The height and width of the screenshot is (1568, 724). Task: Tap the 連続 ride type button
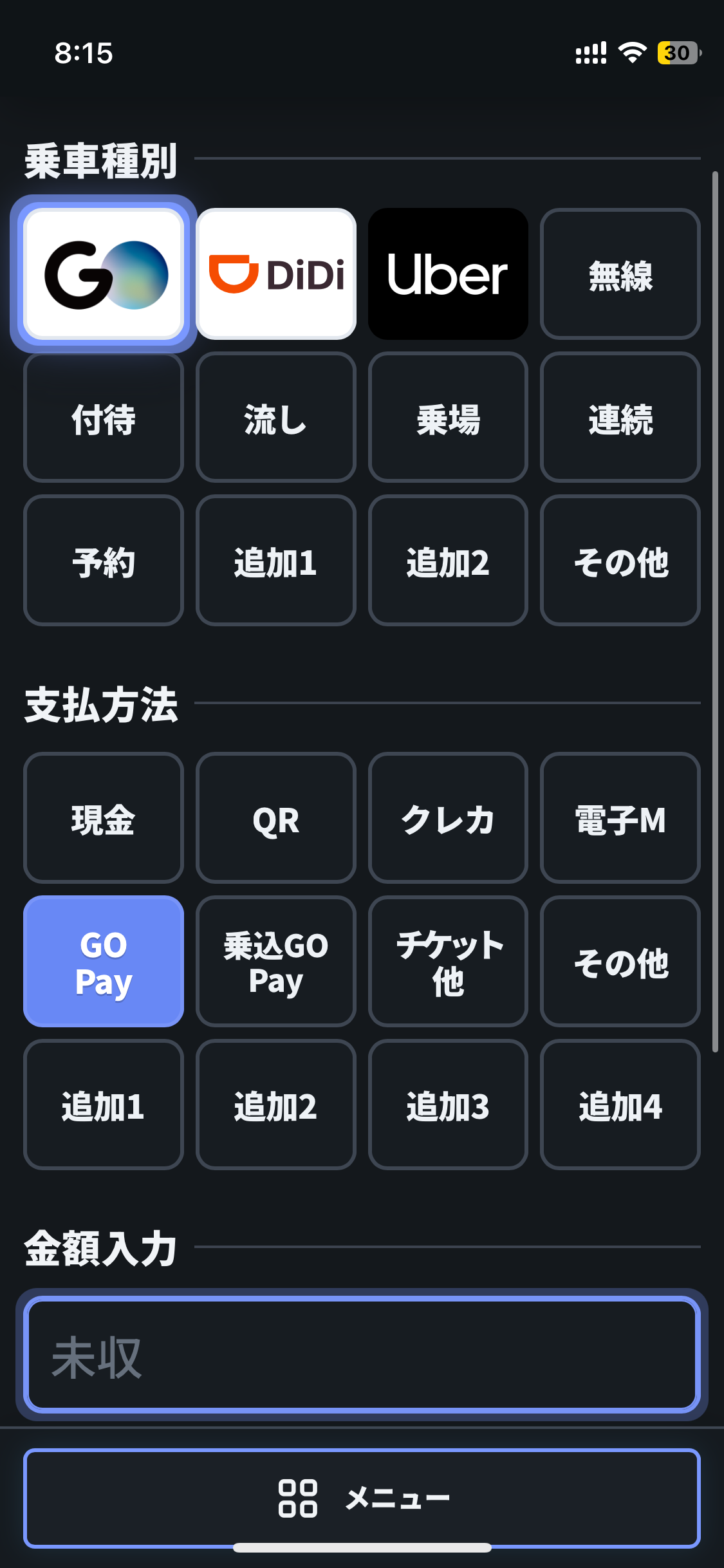[x=620, y=417]
